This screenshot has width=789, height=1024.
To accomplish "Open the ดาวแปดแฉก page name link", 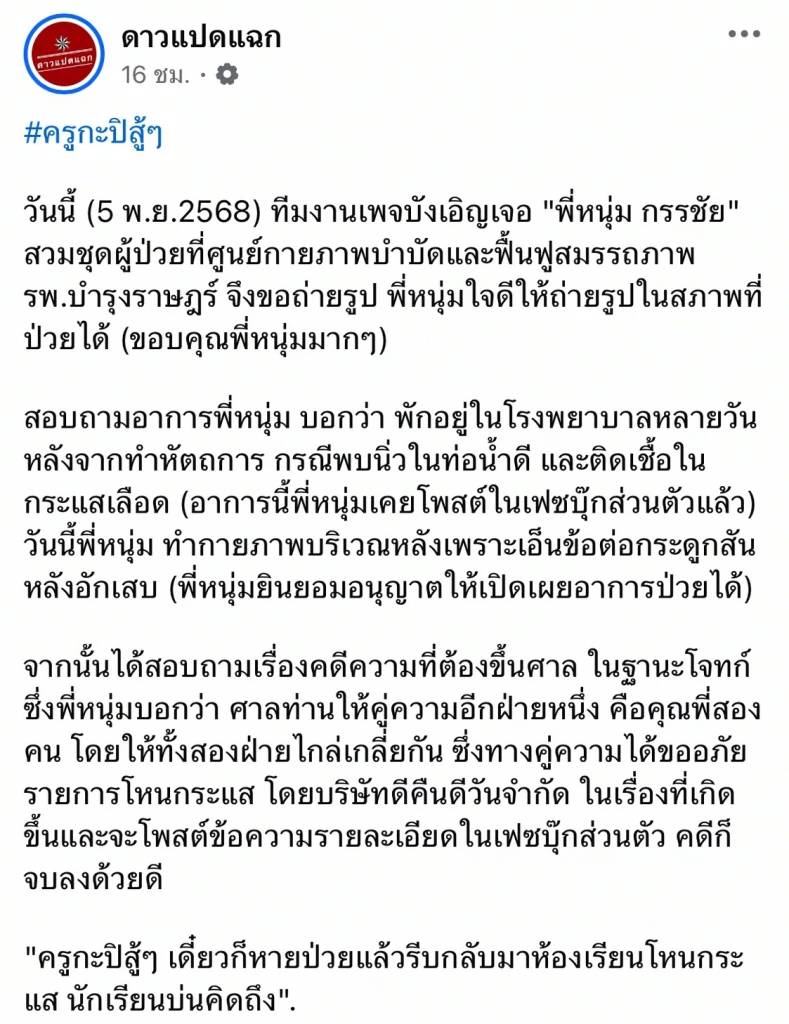I will coord(201,38).
